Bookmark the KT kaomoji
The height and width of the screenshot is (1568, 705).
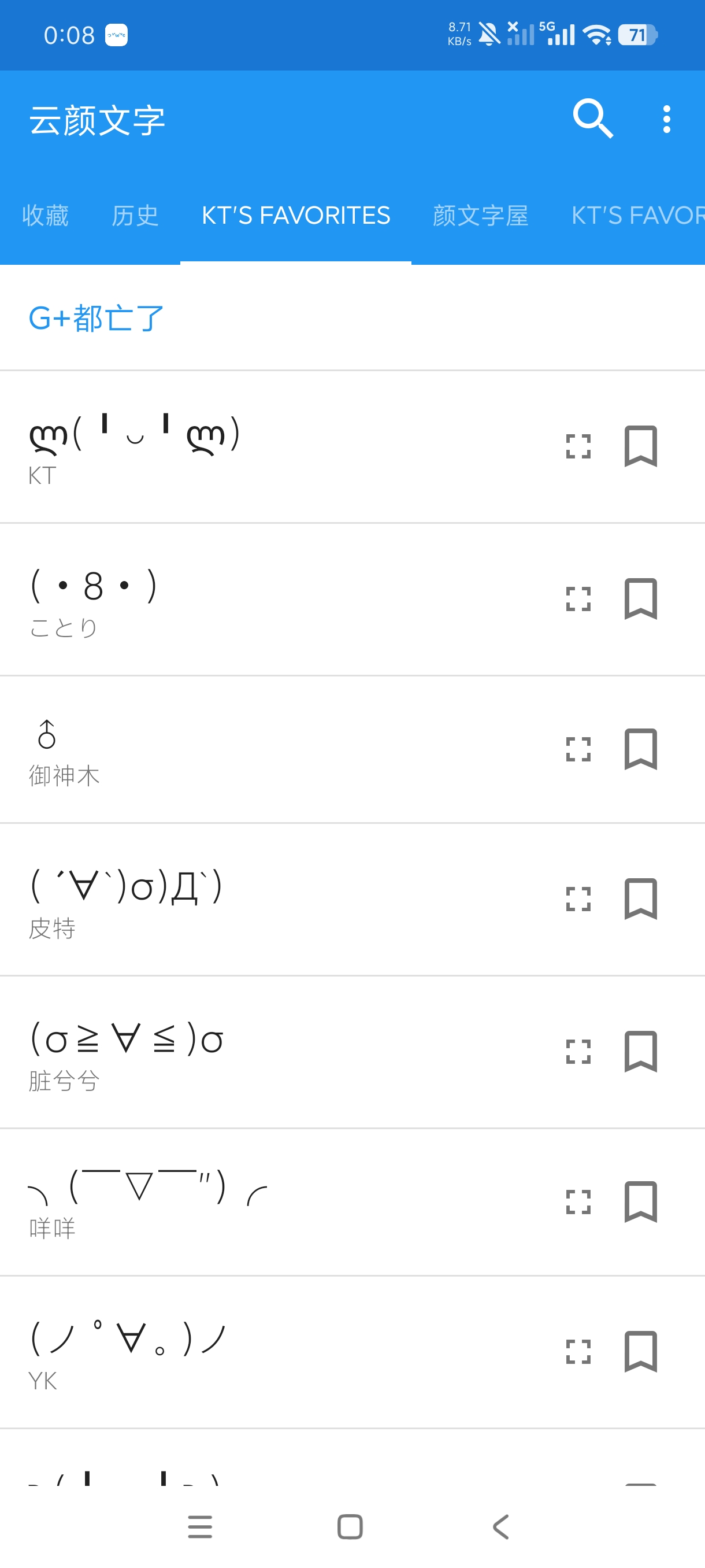(x=640, y=446)
